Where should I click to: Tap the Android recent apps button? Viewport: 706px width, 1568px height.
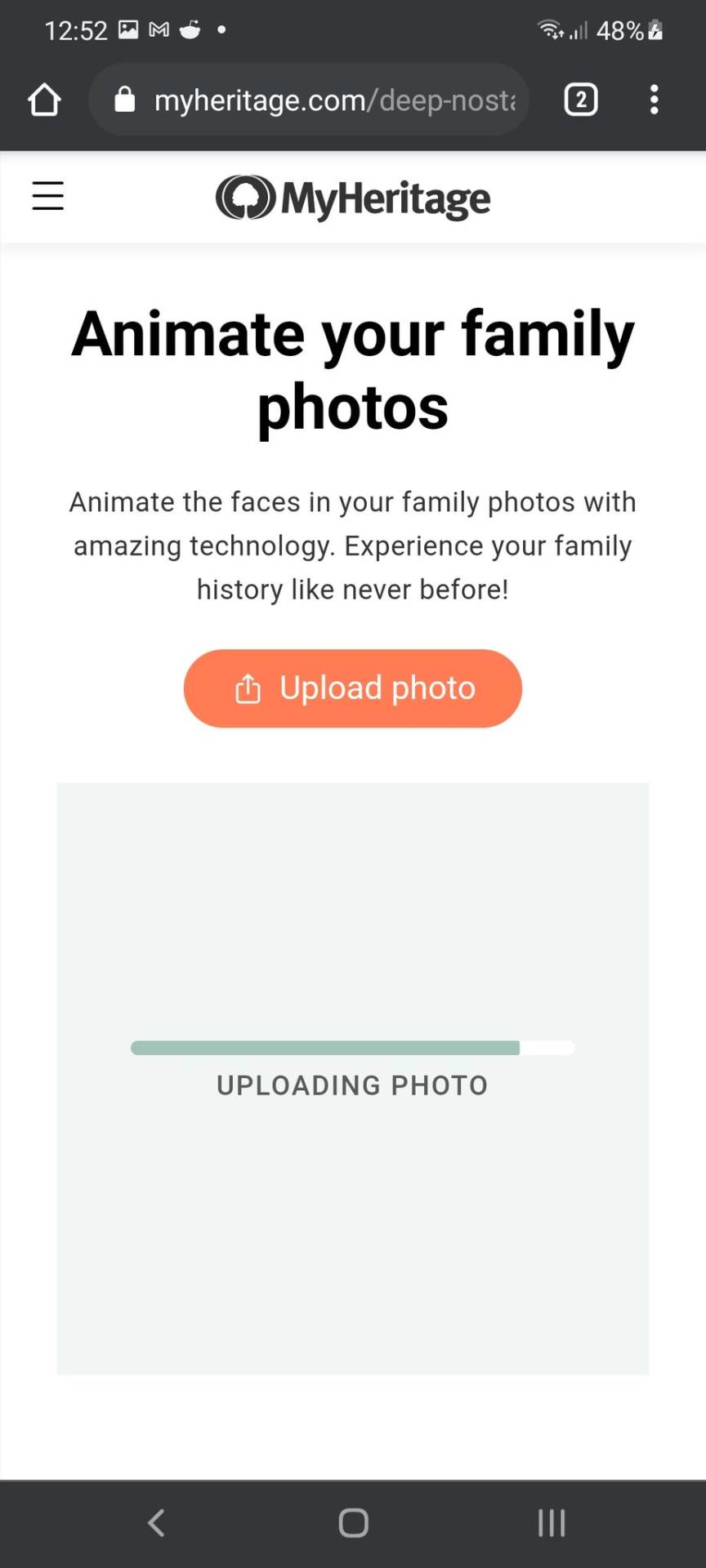tap(552, 1521)
